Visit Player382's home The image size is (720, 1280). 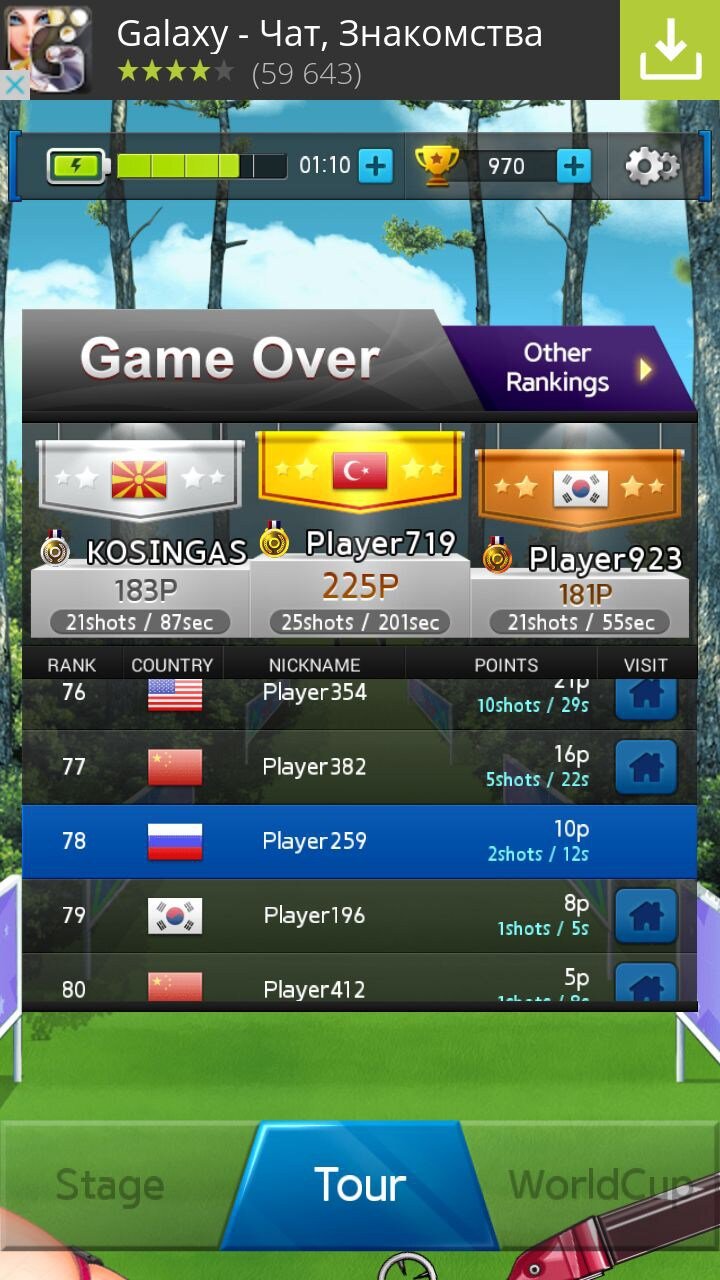645,767
